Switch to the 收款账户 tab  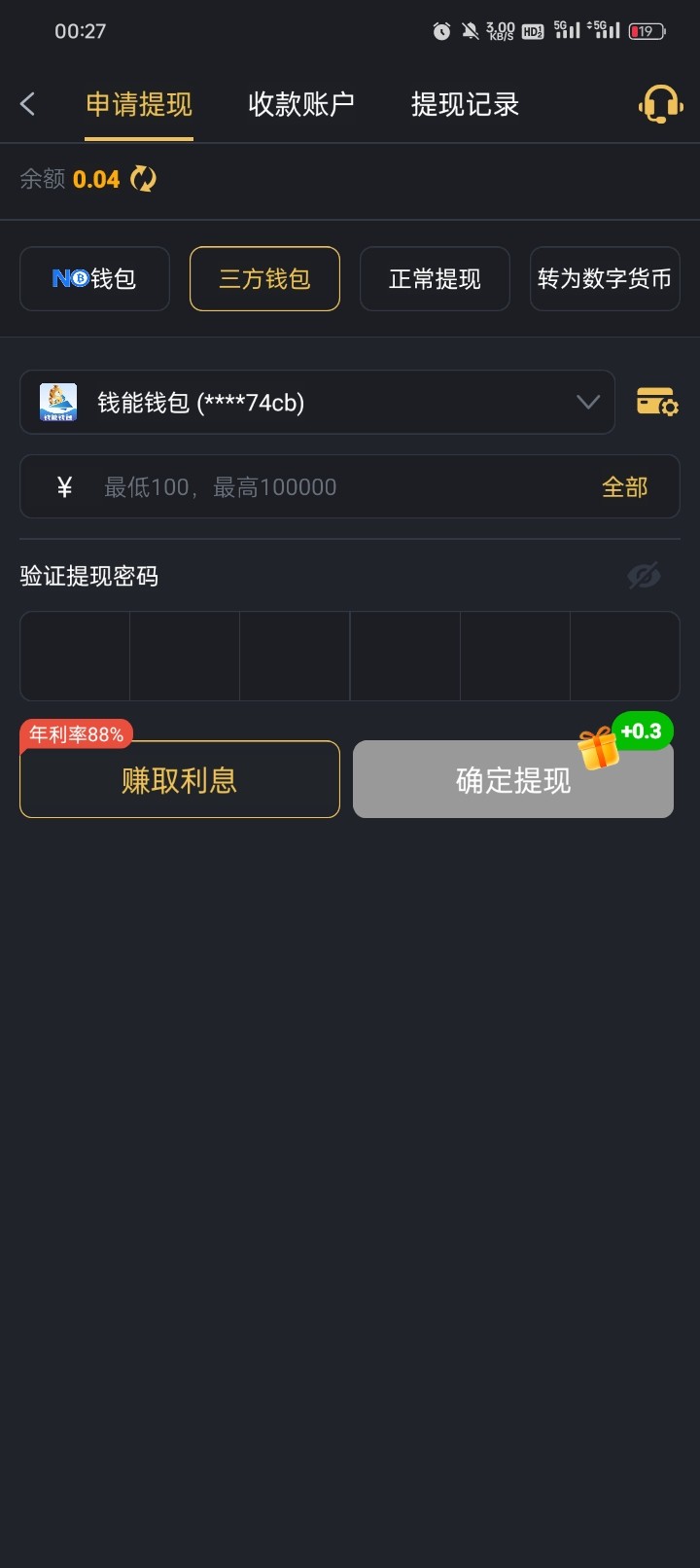[301, 103]
